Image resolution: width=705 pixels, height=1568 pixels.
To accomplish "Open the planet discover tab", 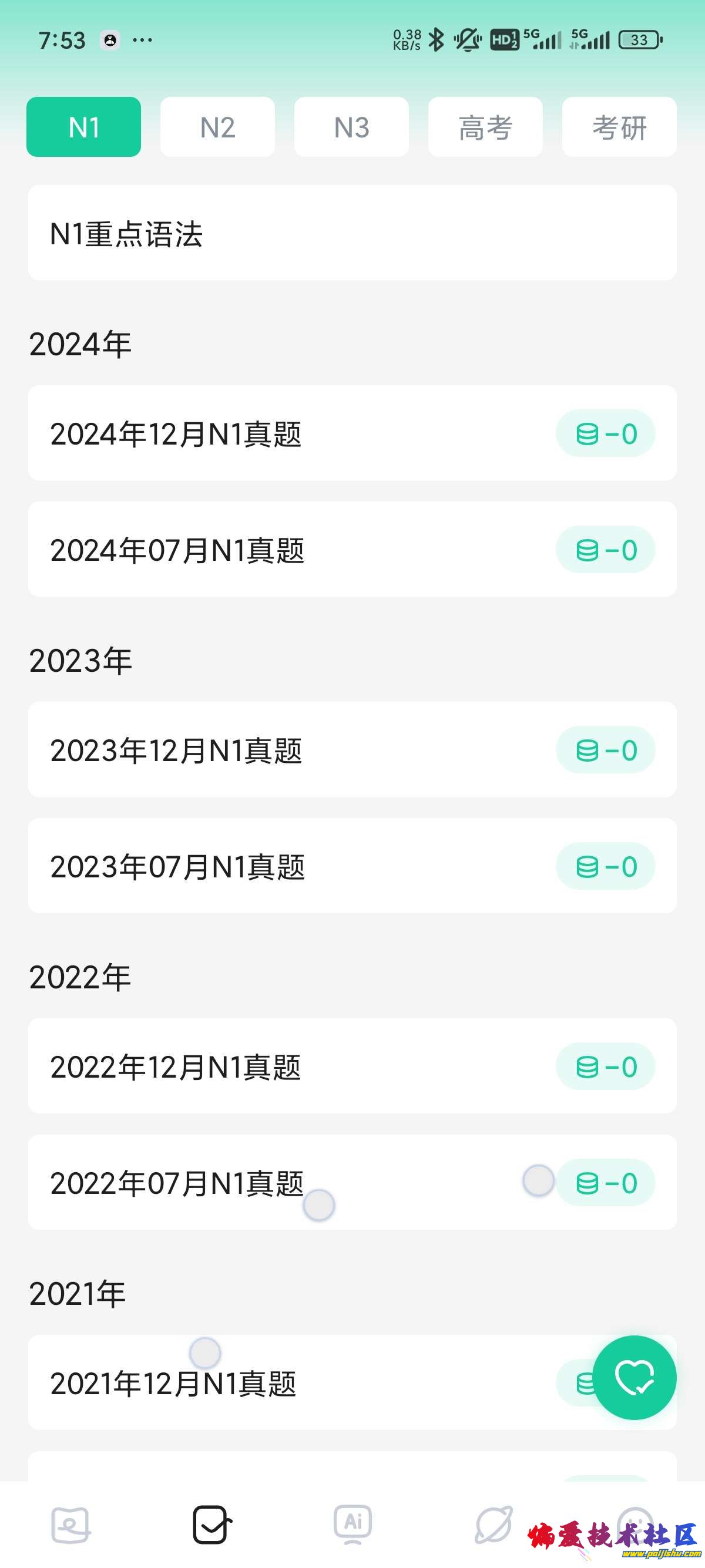I will coord(493,1525).
